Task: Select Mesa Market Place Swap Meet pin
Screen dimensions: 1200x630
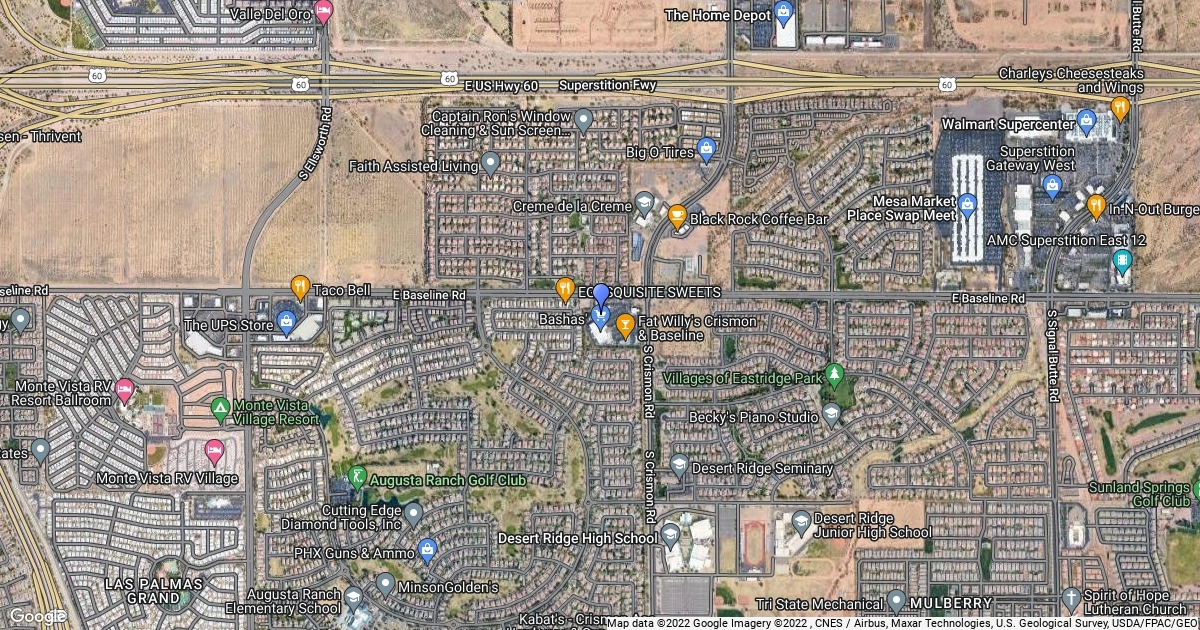Action: 967,206
